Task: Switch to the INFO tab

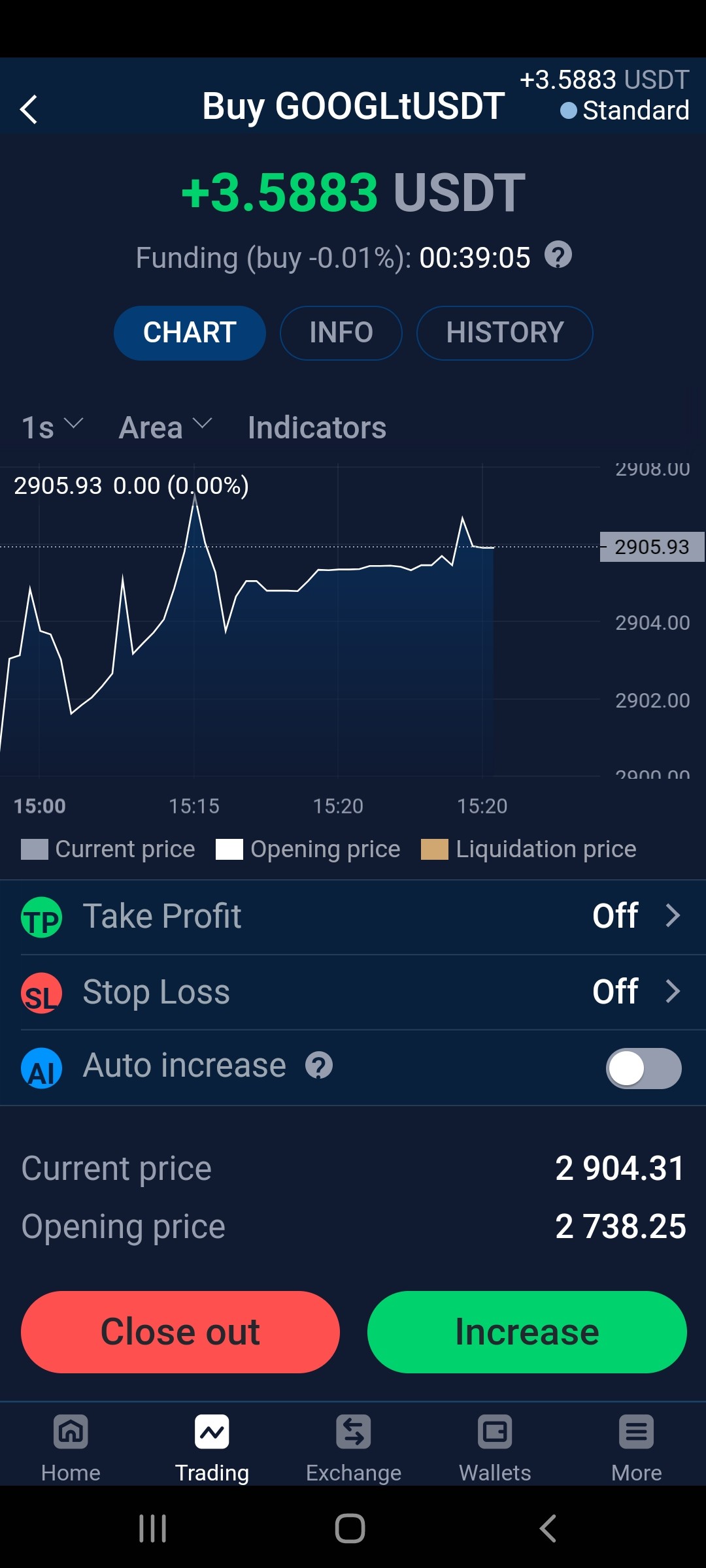Action: [341, 333]
